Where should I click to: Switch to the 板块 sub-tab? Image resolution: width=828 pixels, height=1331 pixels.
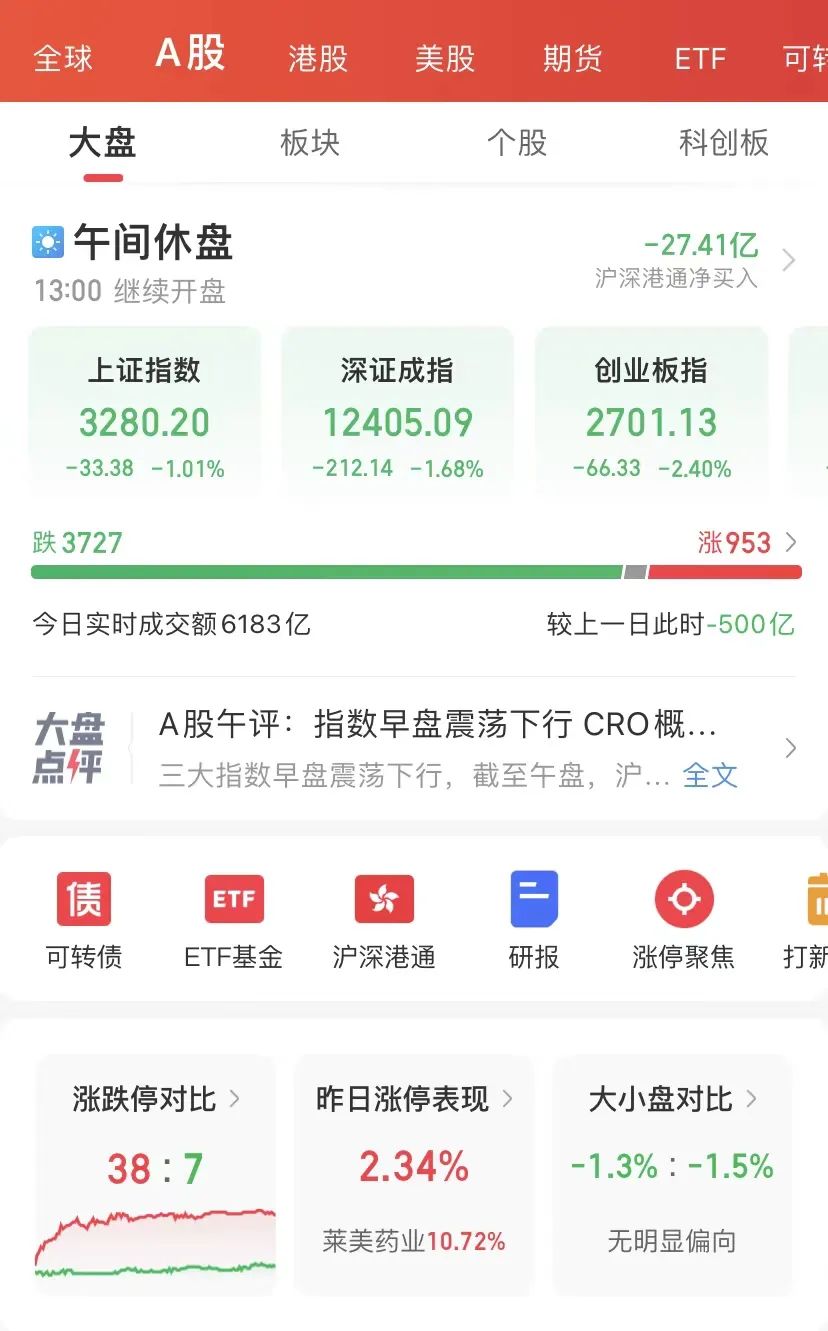pos(310,143)
